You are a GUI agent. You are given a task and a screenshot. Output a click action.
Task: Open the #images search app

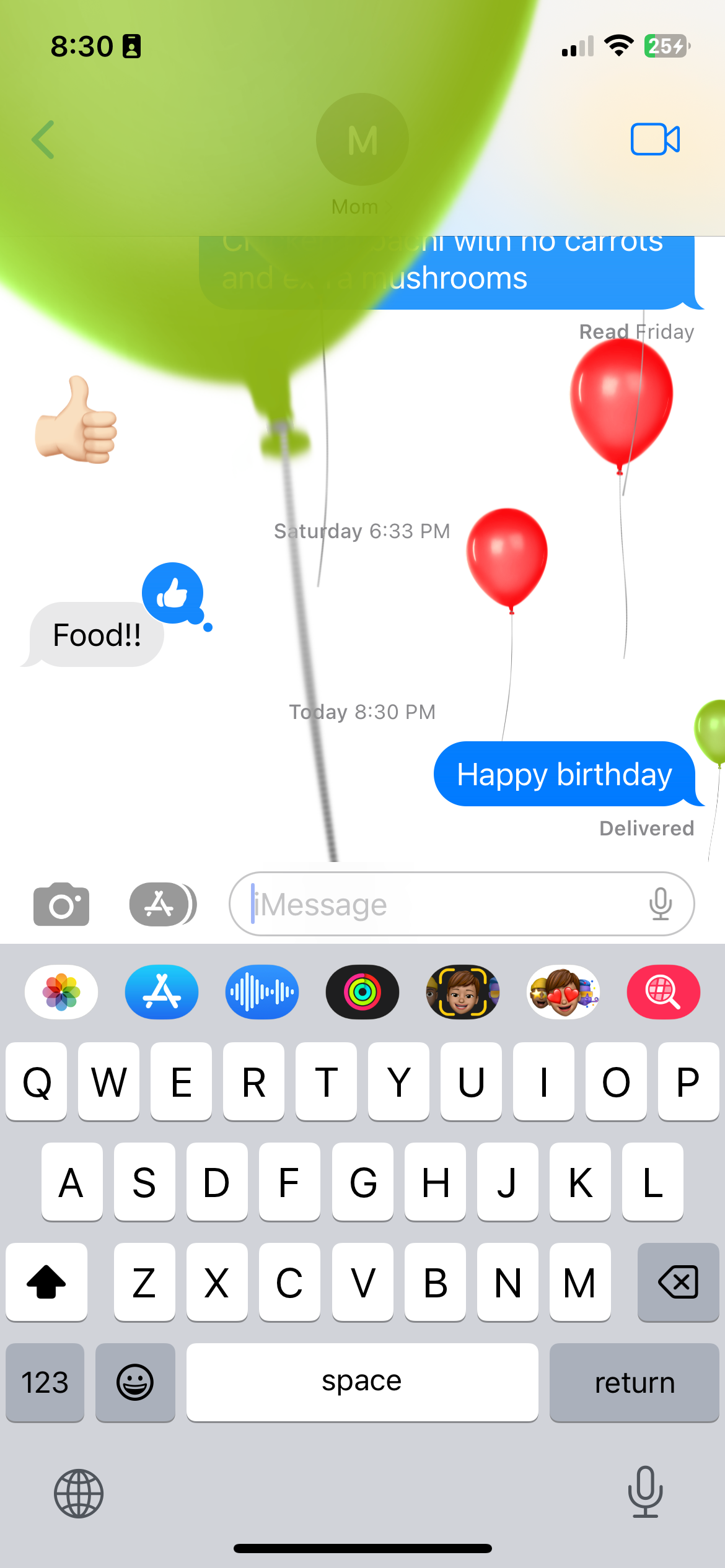point(664,992)
